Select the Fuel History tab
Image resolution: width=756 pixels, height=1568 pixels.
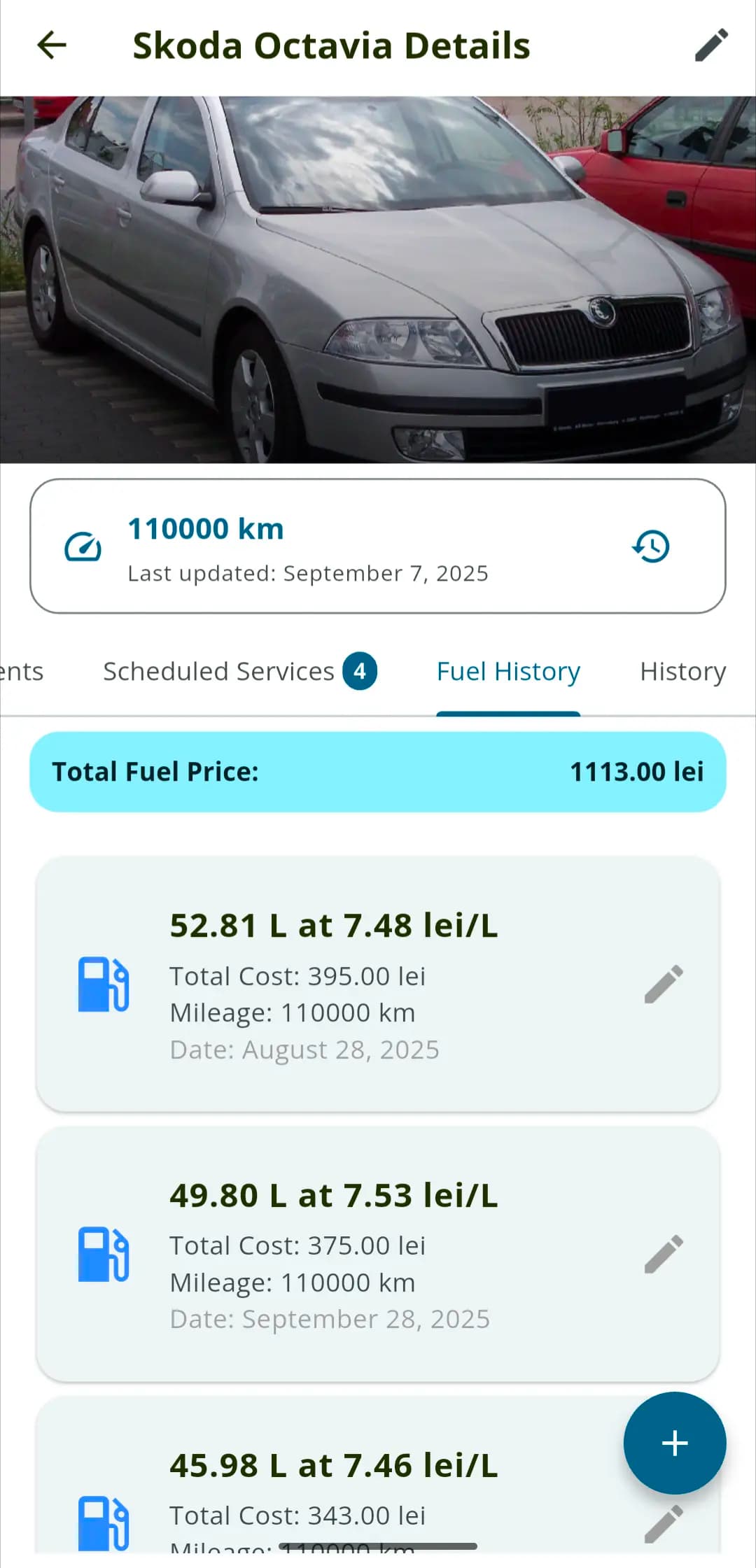pyautogui.click(x=508, y=672)
